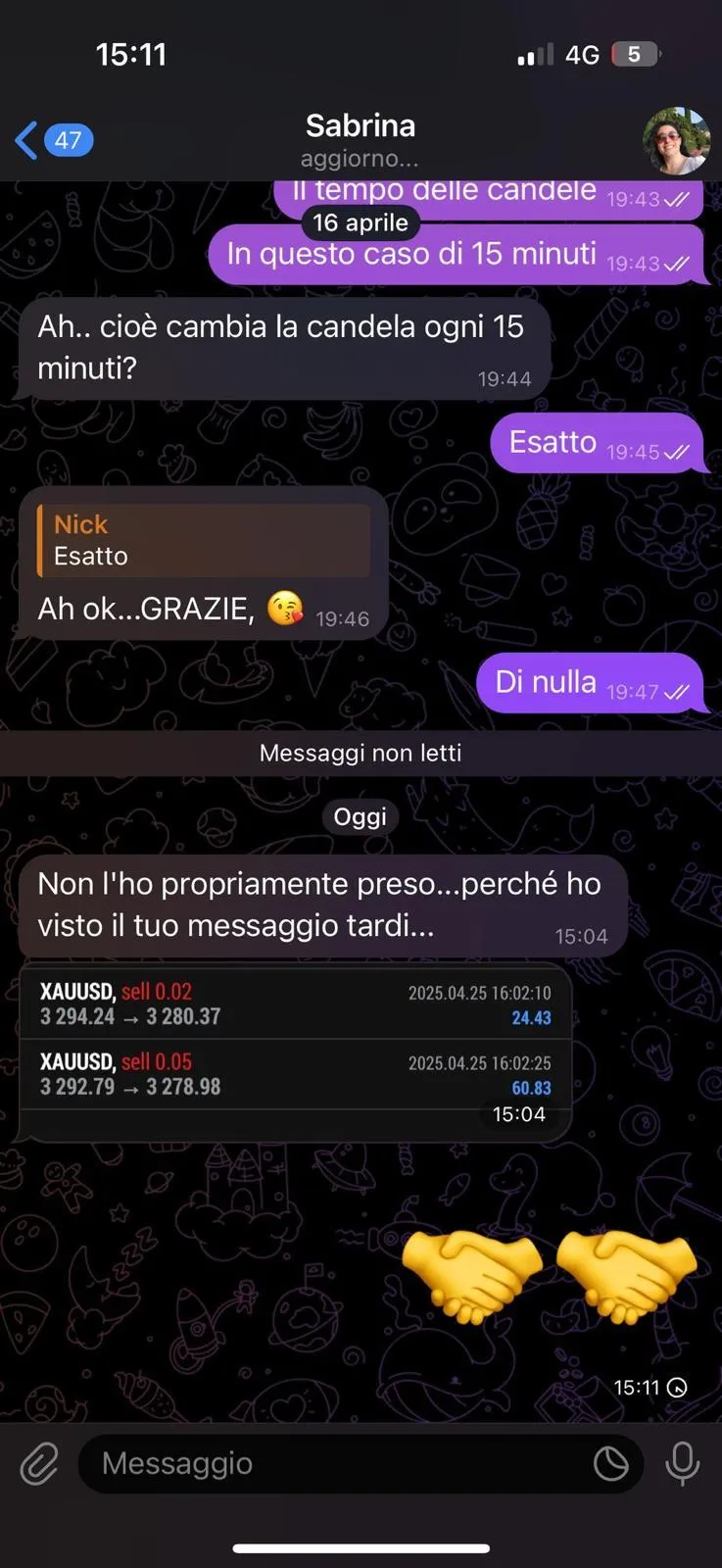Open the sticker panel icon
The image size is (722, 1568).
[611, 1464]
